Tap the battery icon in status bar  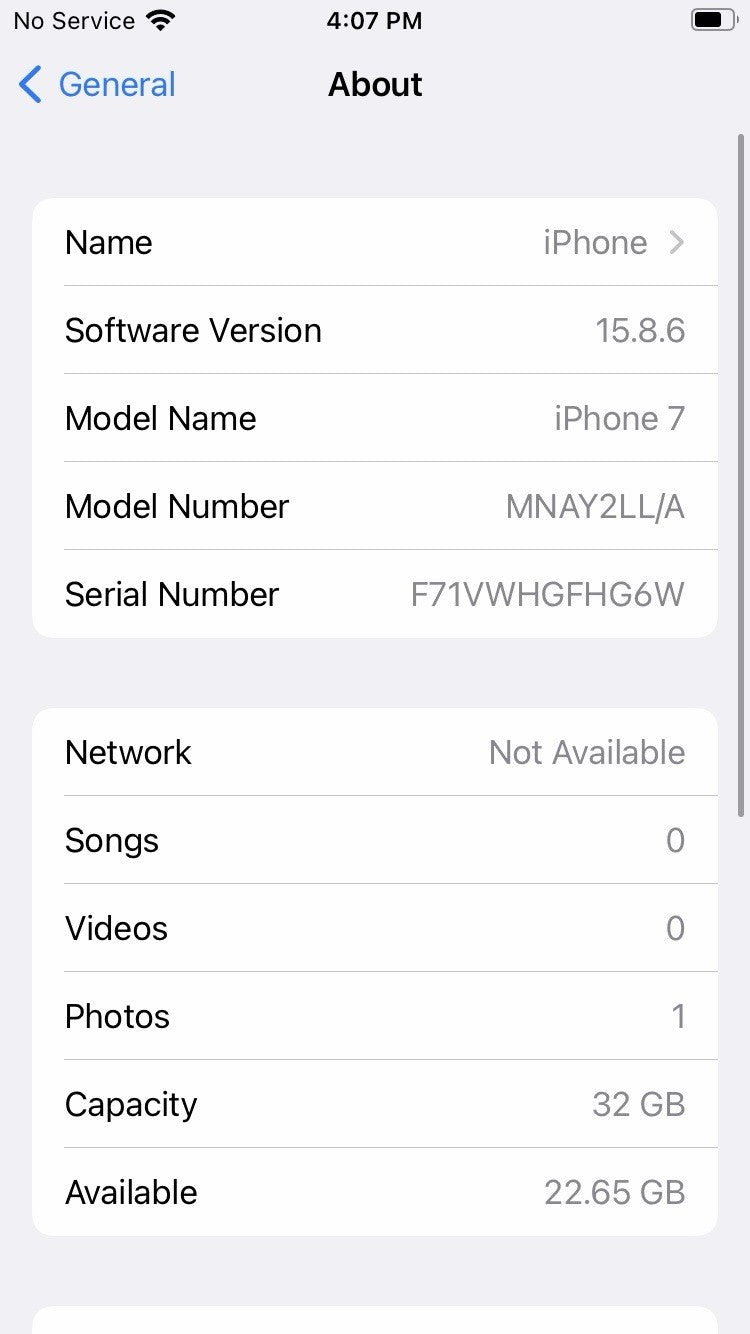click(x=712, y=18)
